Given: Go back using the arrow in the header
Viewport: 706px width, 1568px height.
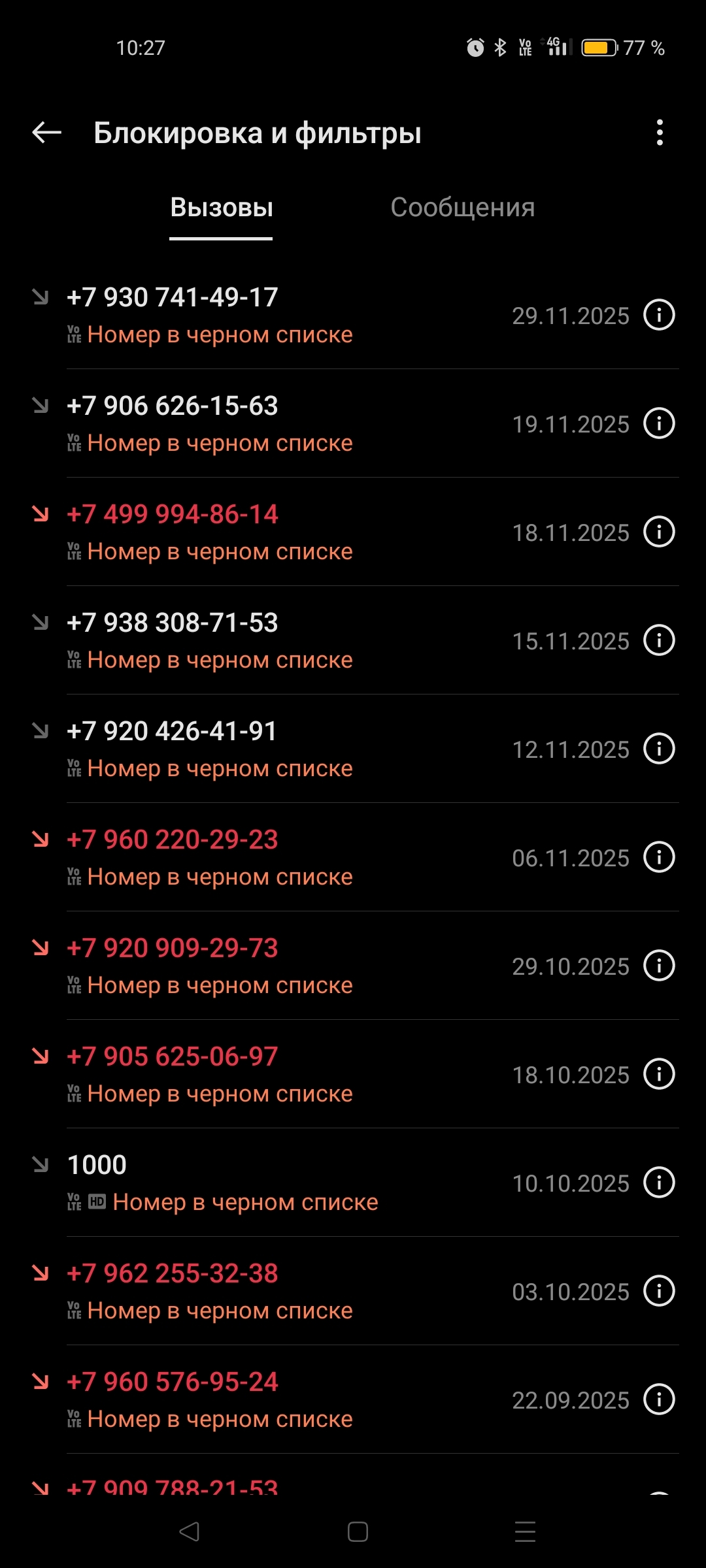Looking at the screenshot, I should coord(47,133).
